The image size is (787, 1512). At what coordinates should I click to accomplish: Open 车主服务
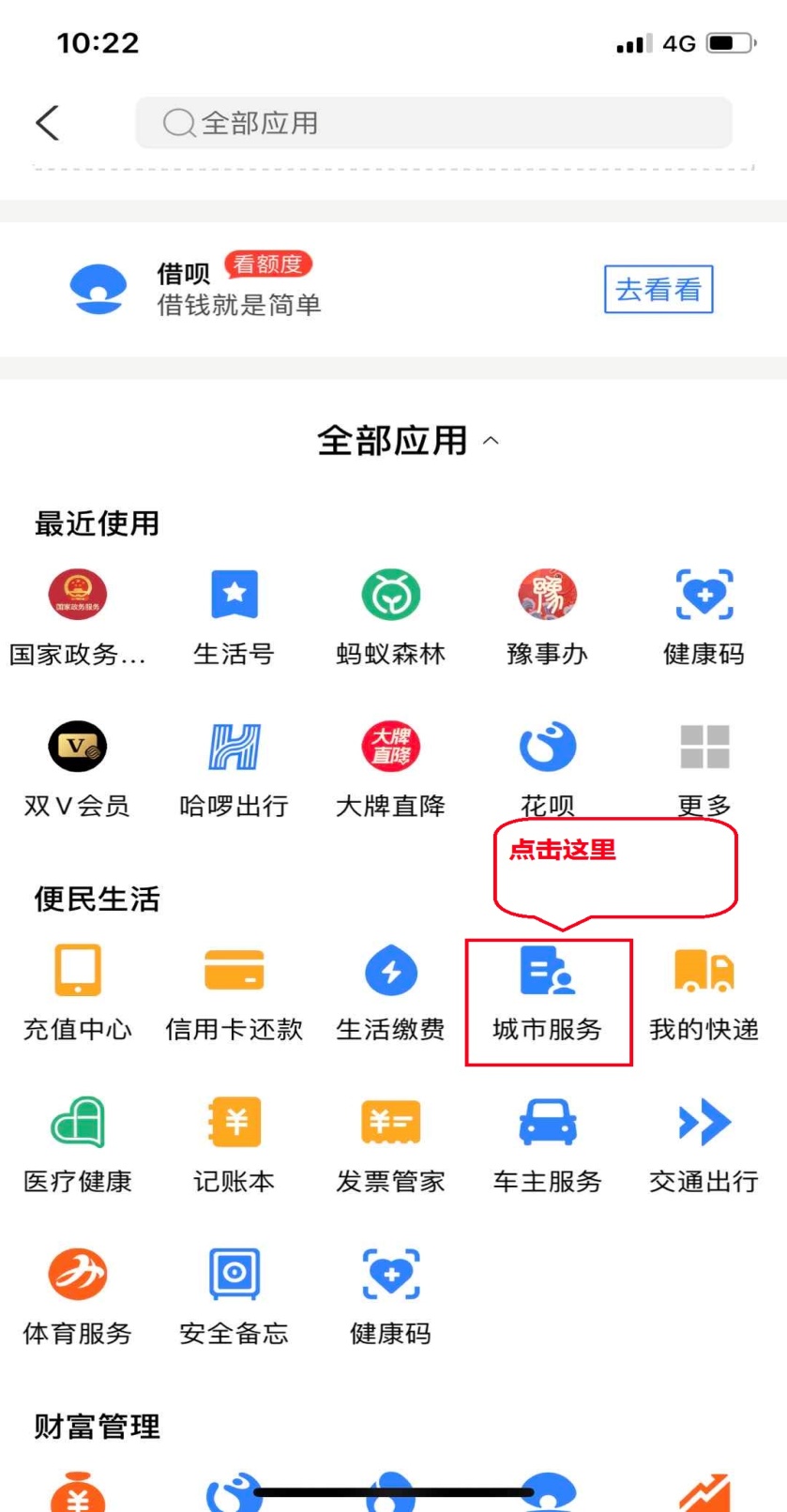[x=547, y=1145]
